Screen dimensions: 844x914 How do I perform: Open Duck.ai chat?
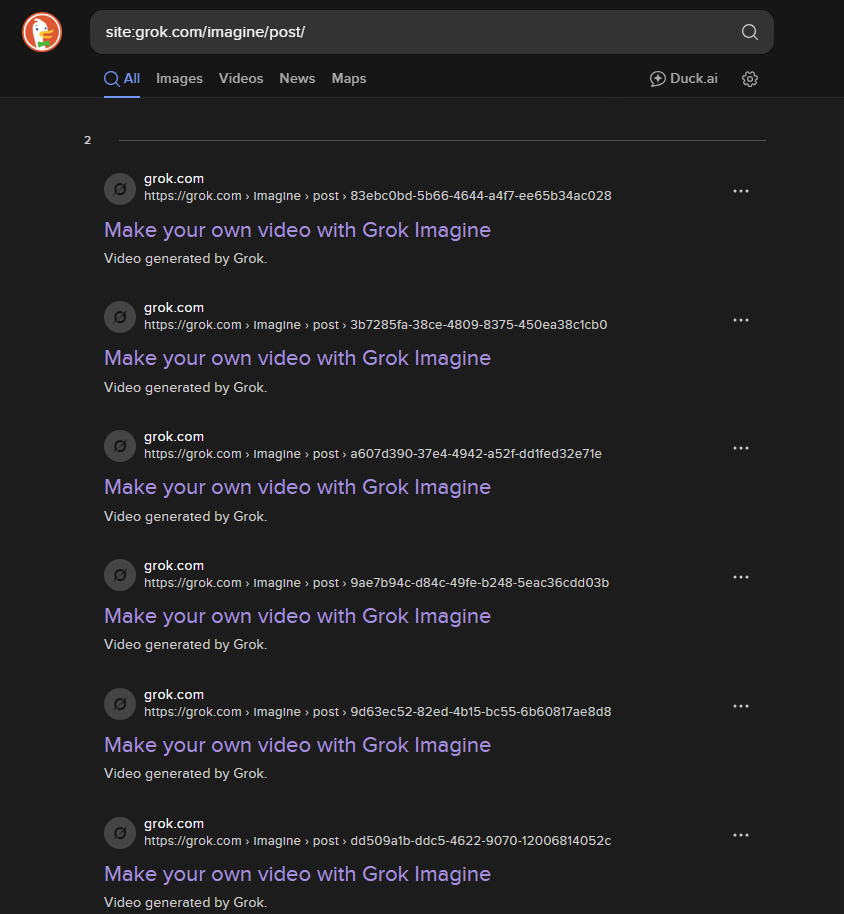tap(684, 79)
